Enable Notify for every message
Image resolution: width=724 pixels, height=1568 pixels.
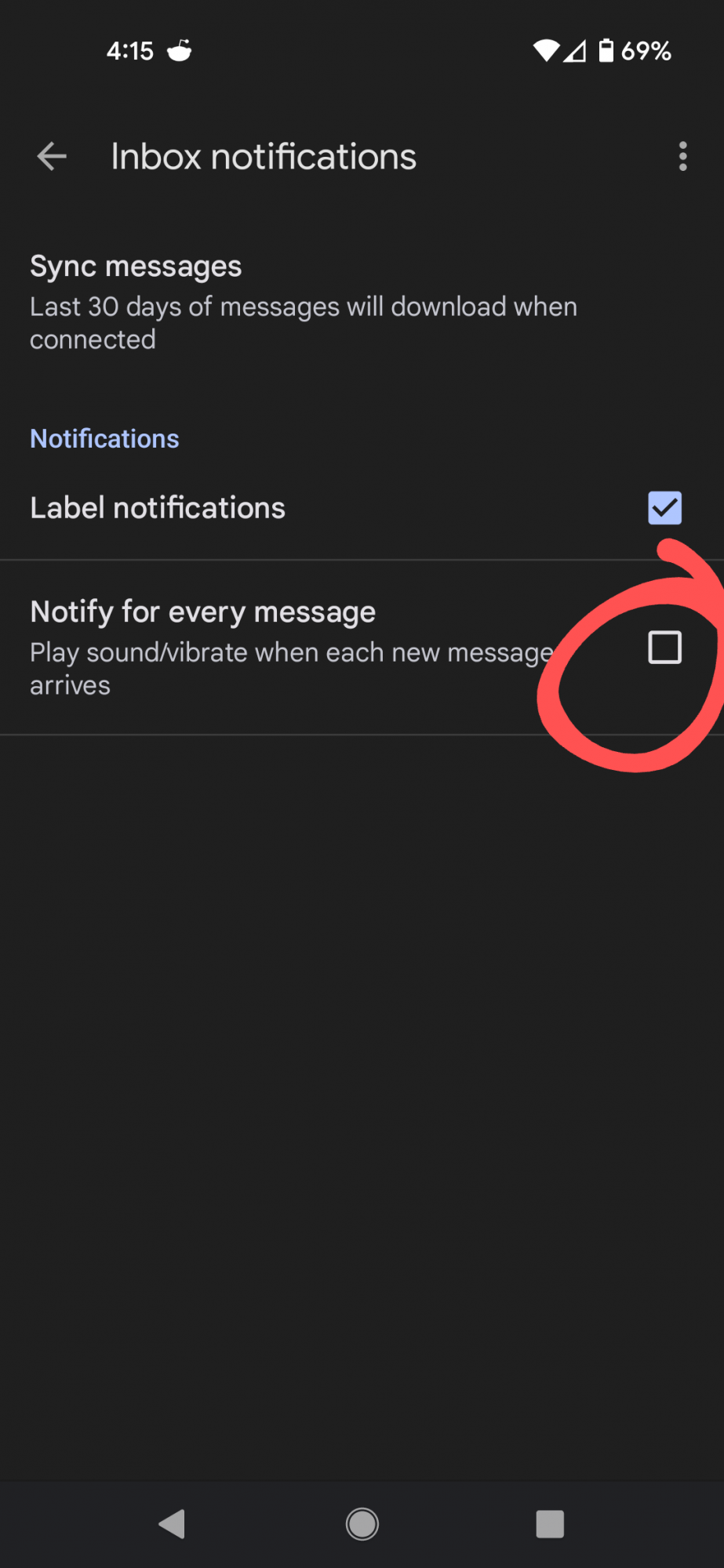(x=664, y=648)
